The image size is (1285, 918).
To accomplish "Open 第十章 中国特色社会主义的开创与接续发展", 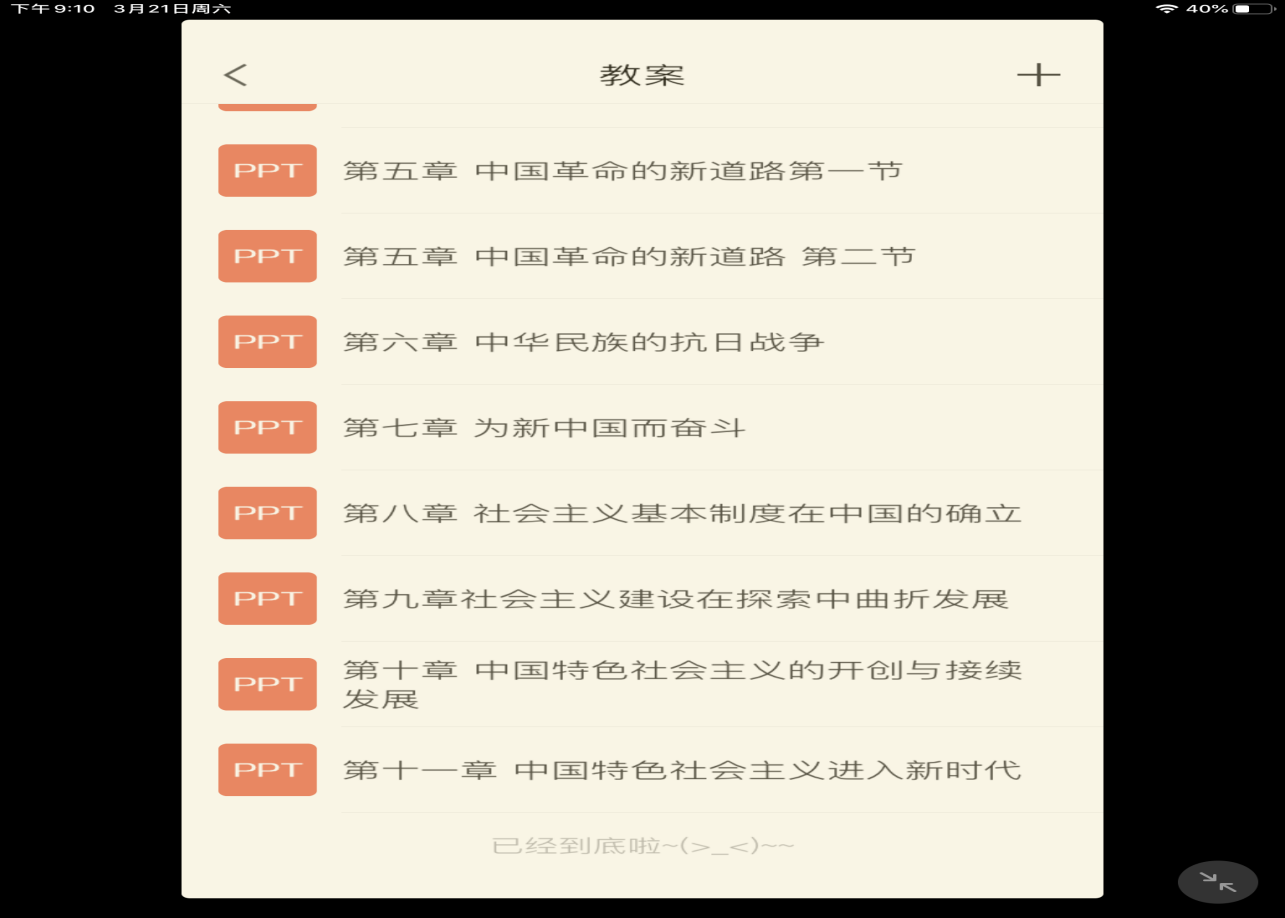I will 682,684.
